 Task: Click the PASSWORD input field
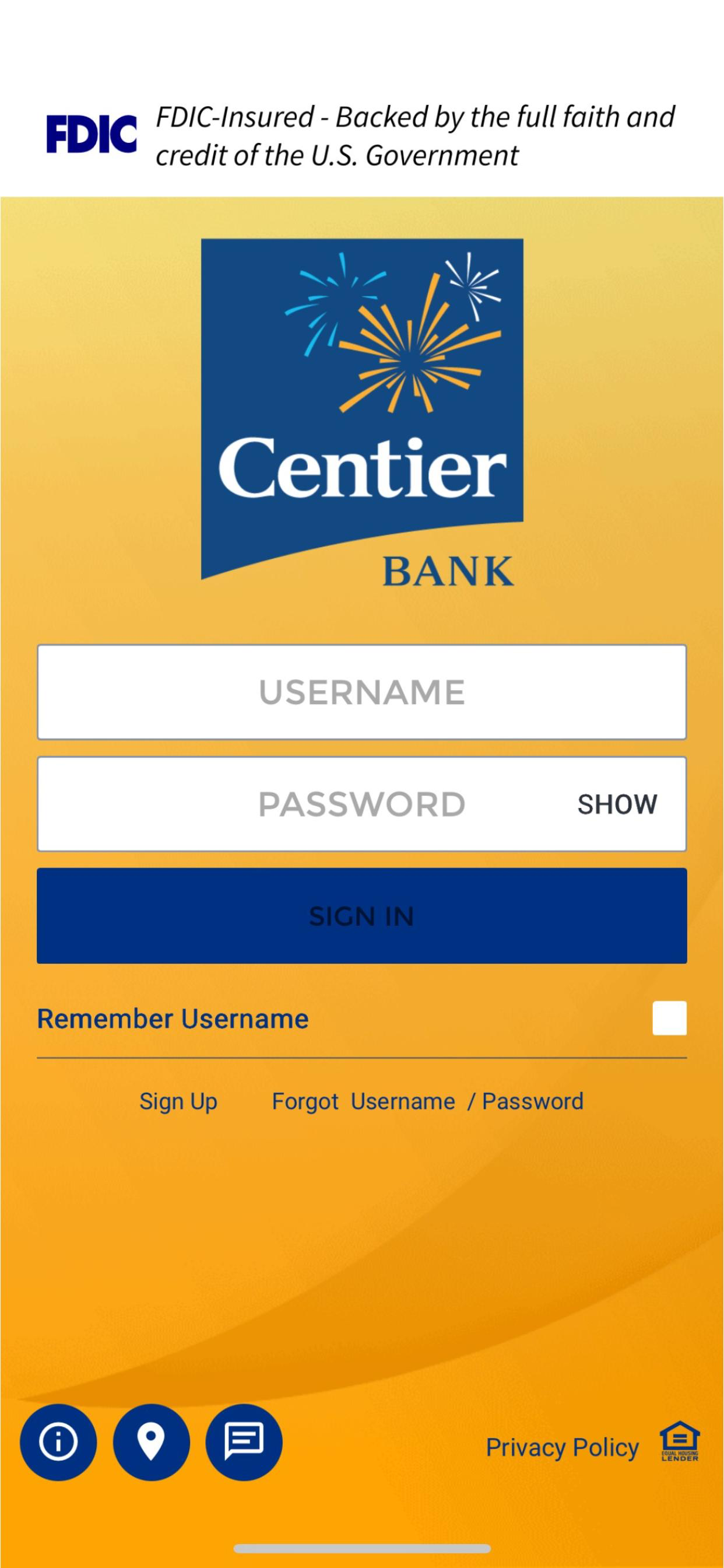[x=362, y=804]
